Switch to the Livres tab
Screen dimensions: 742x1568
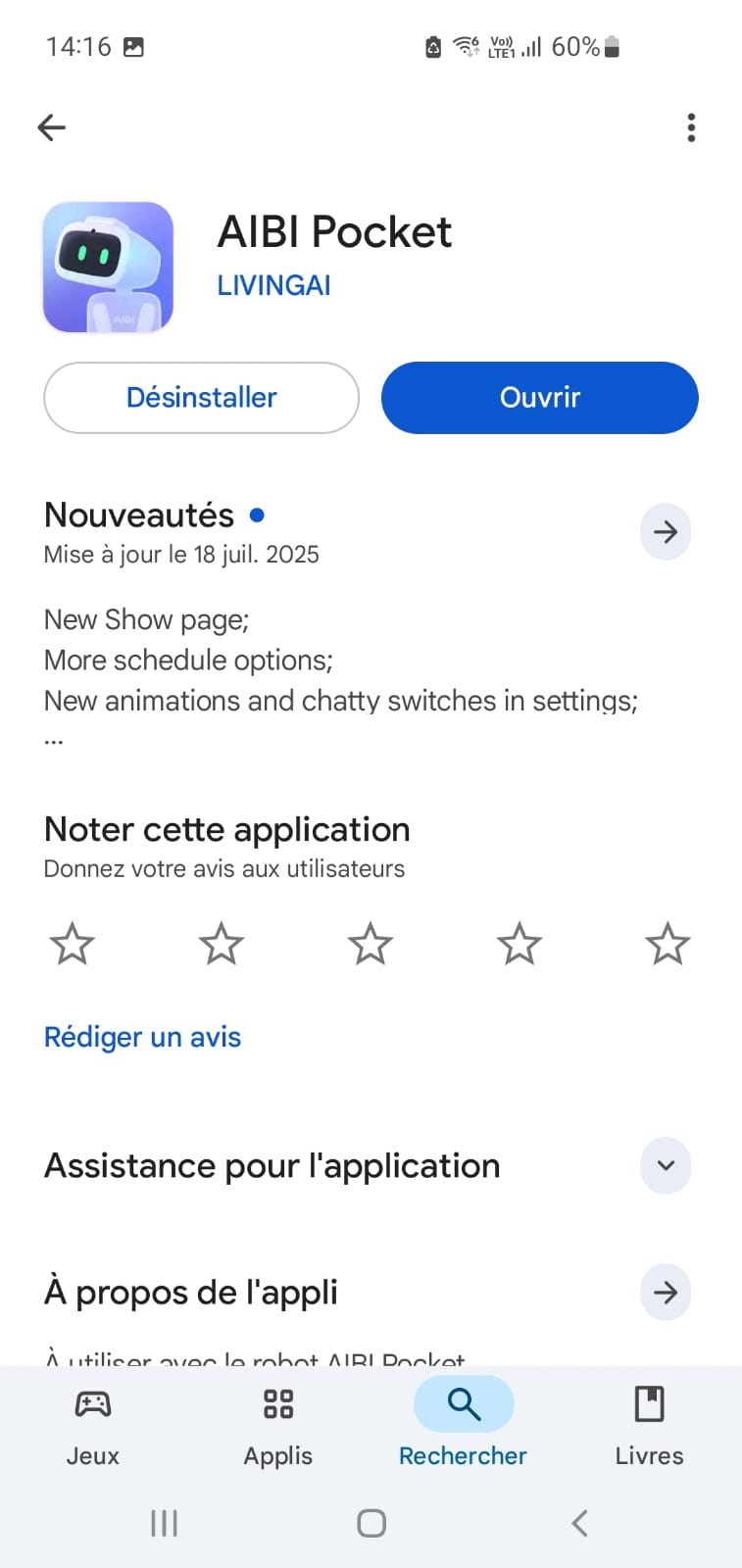(649, 1426)
